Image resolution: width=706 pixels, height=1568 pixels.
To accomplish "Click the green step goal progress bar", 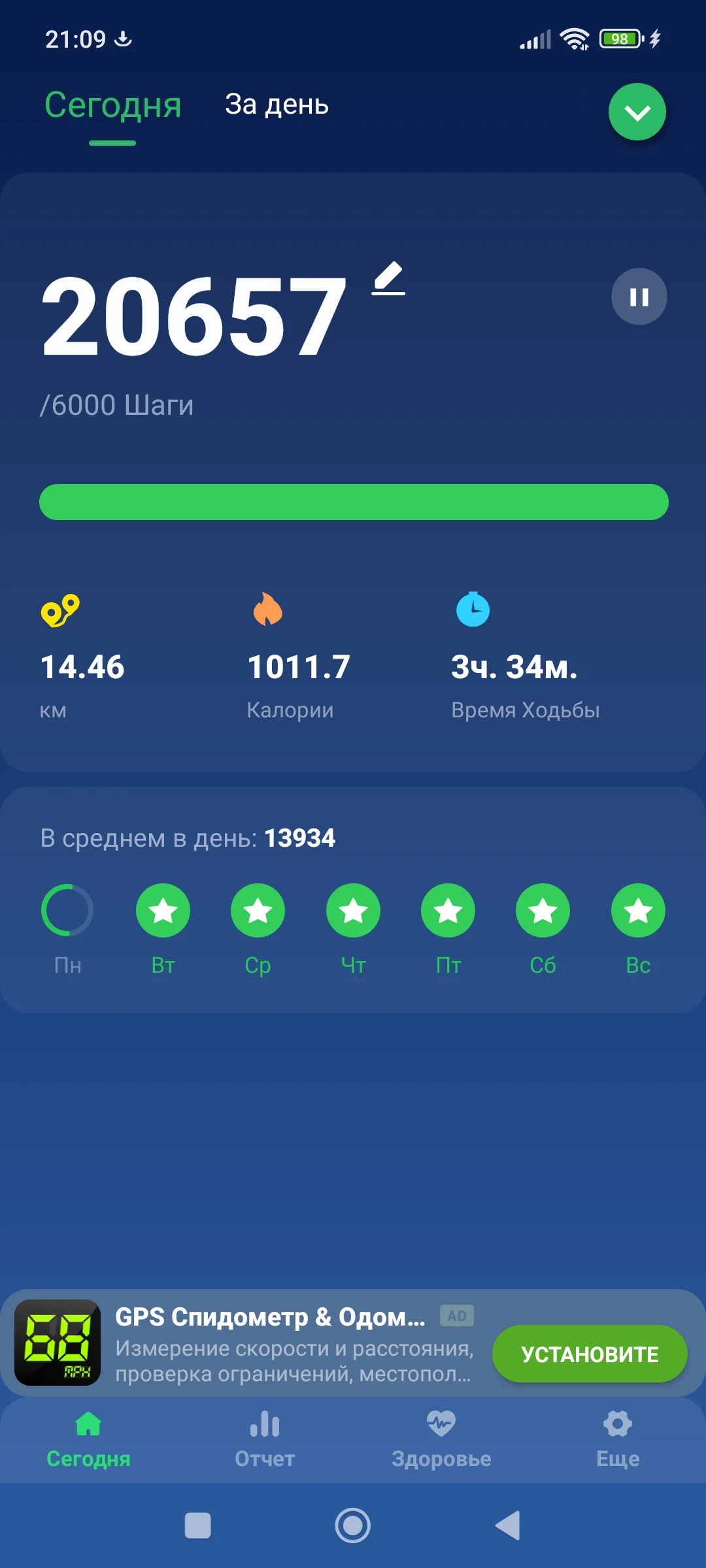I will (353, 501).
